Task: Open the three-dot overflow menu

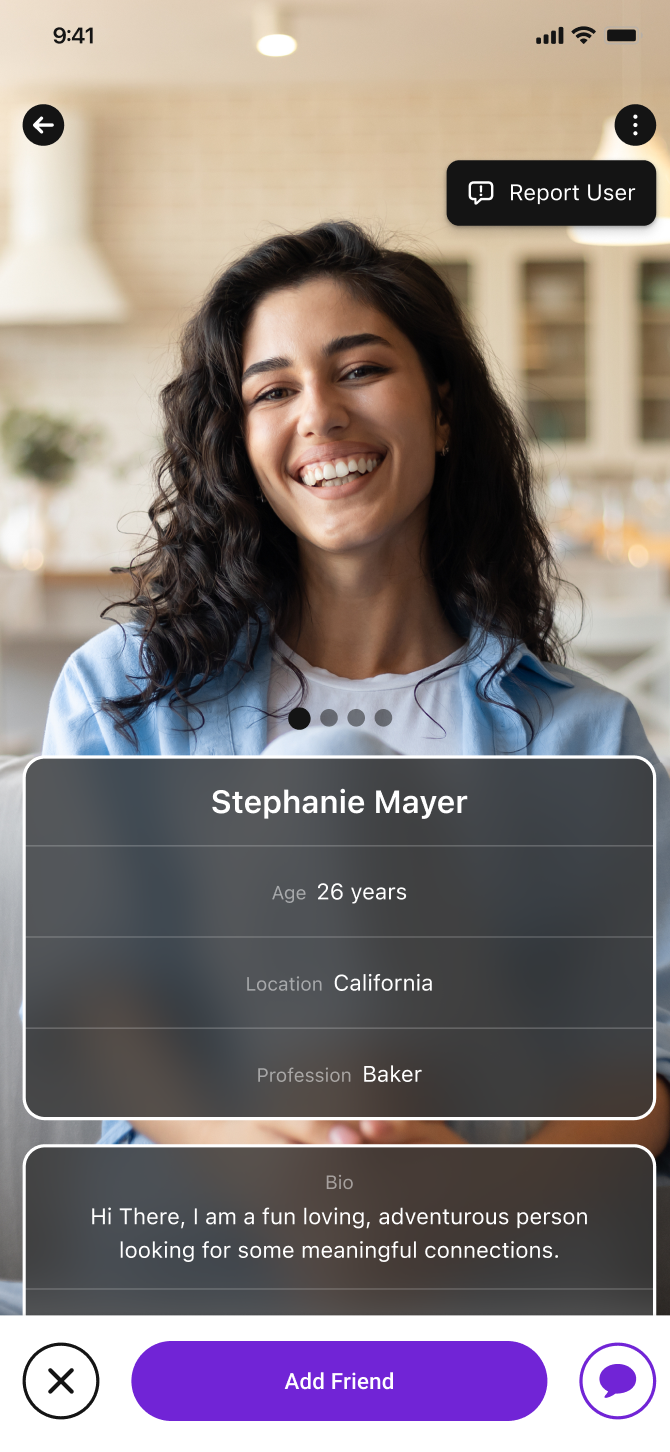Action: coord(635,125)
